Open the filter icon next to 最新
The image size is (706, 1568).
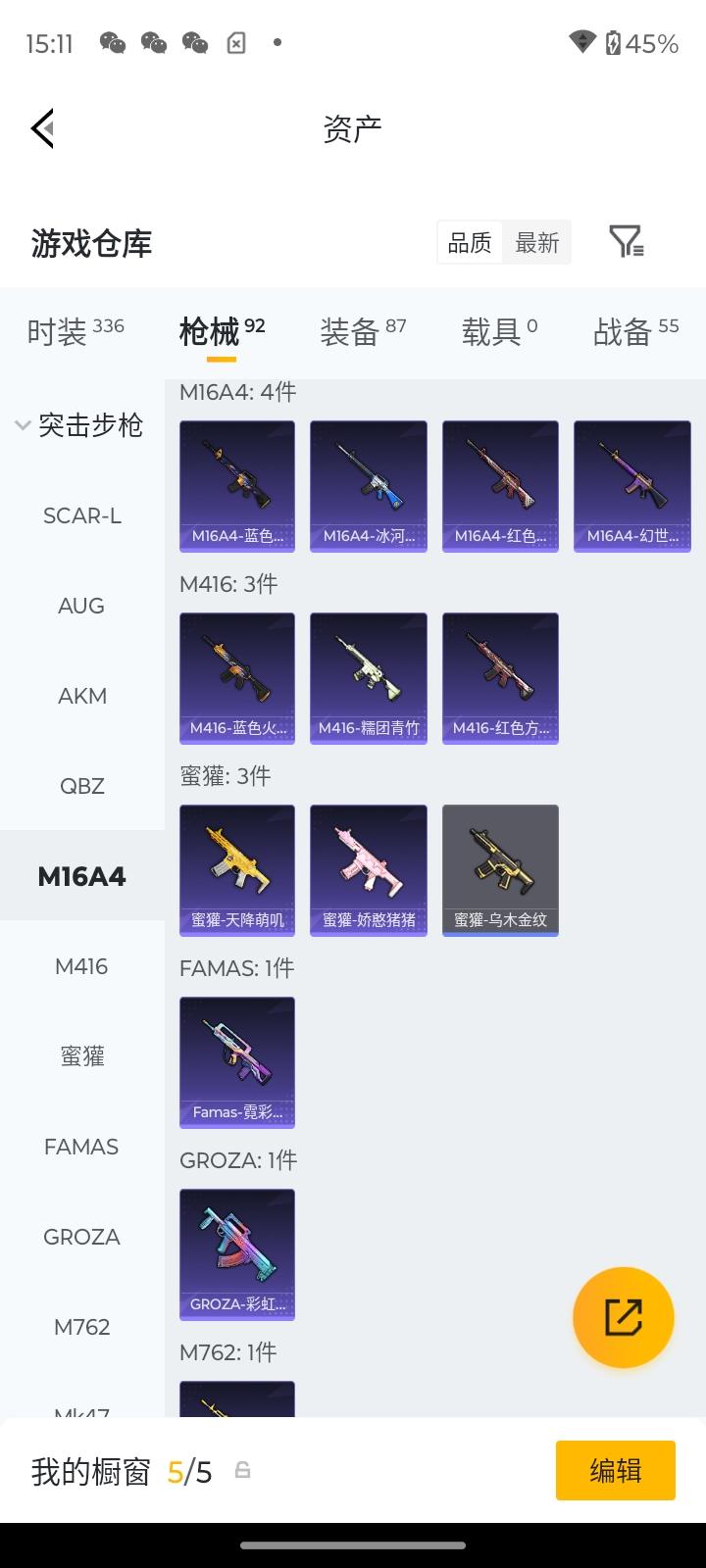click(x=626, y=242)
